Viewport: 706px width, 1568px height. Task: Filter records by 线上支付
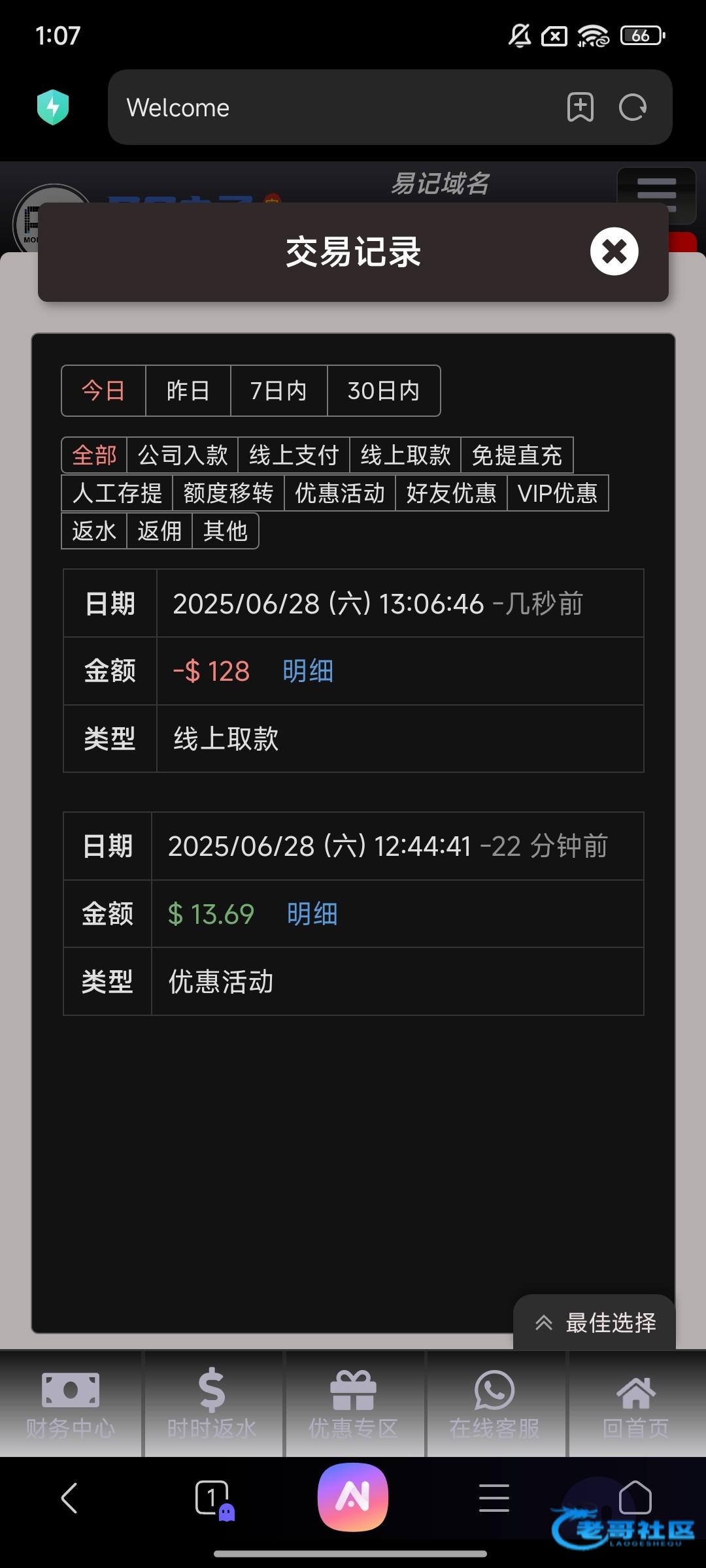pyautogui.click(x=294, y=455)
